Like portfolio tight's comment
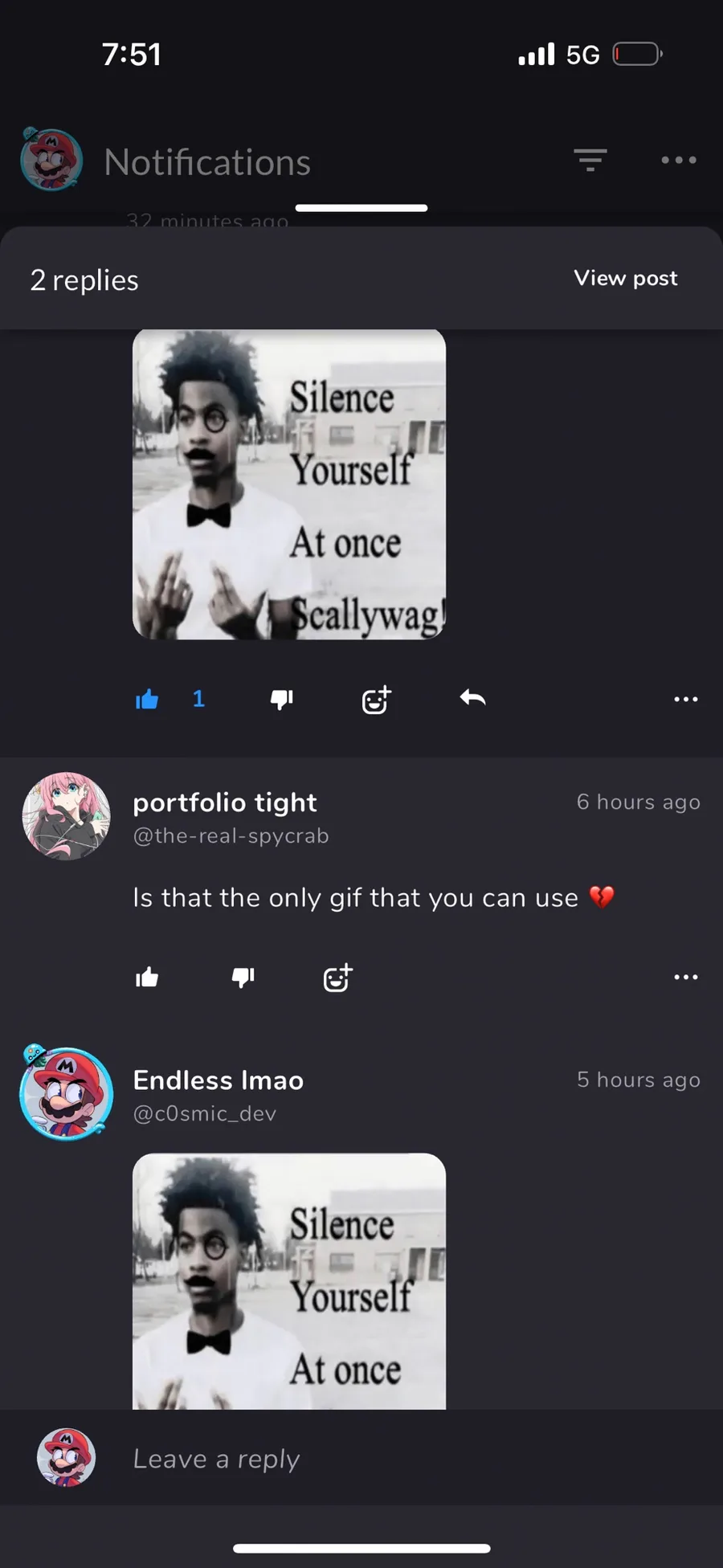The width and height of the screenshot is (723, 1568). point(147,978)
